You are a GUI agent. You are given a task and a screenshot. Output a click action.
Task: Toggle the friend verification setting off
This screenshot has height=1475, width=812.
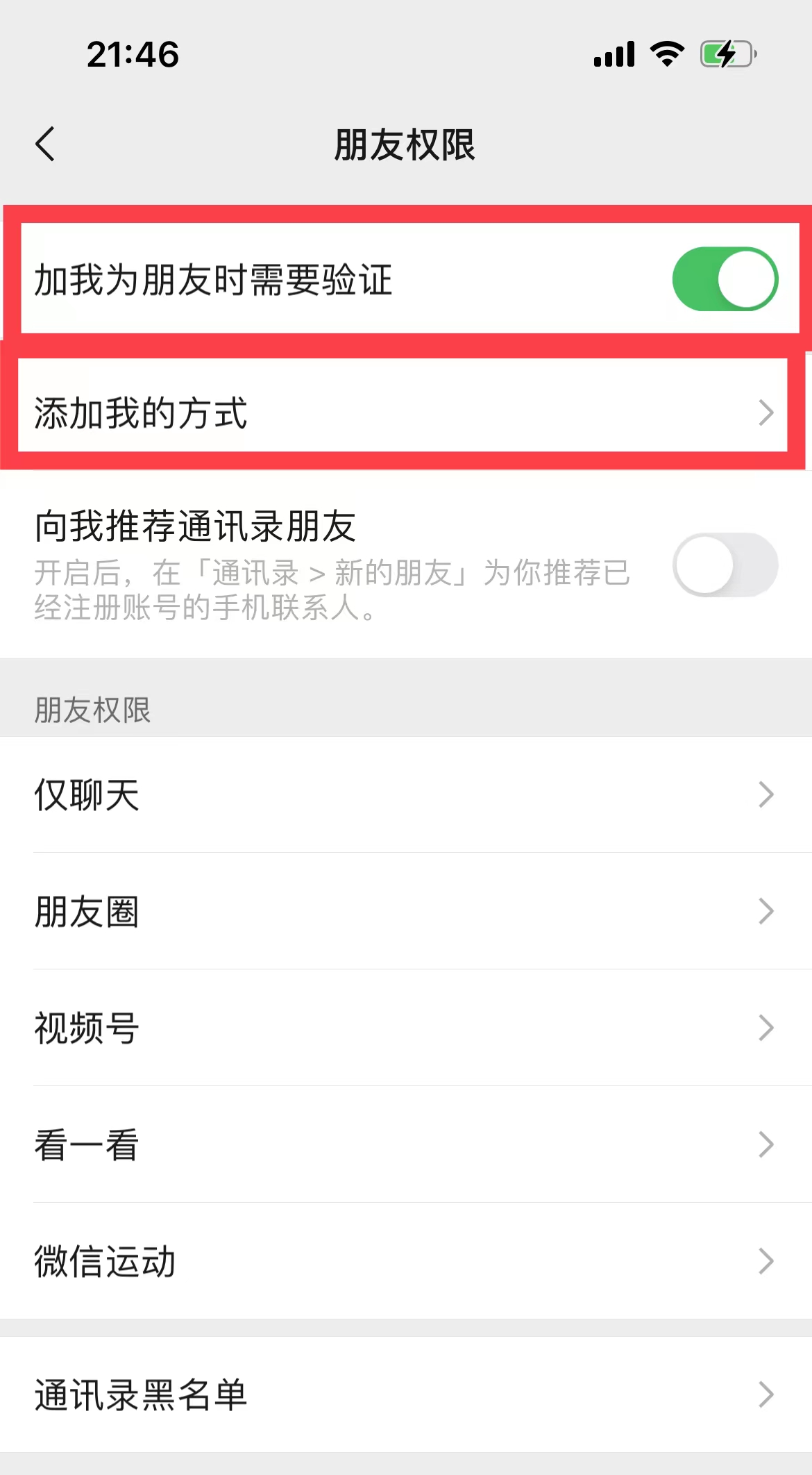726,278
